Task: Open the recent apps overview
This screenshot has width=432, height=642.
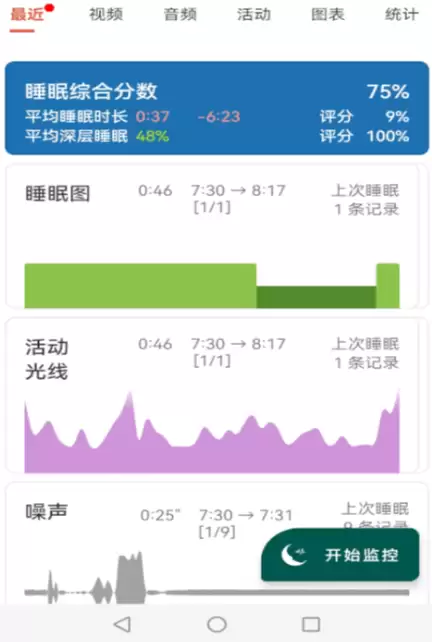Action: 311,624
